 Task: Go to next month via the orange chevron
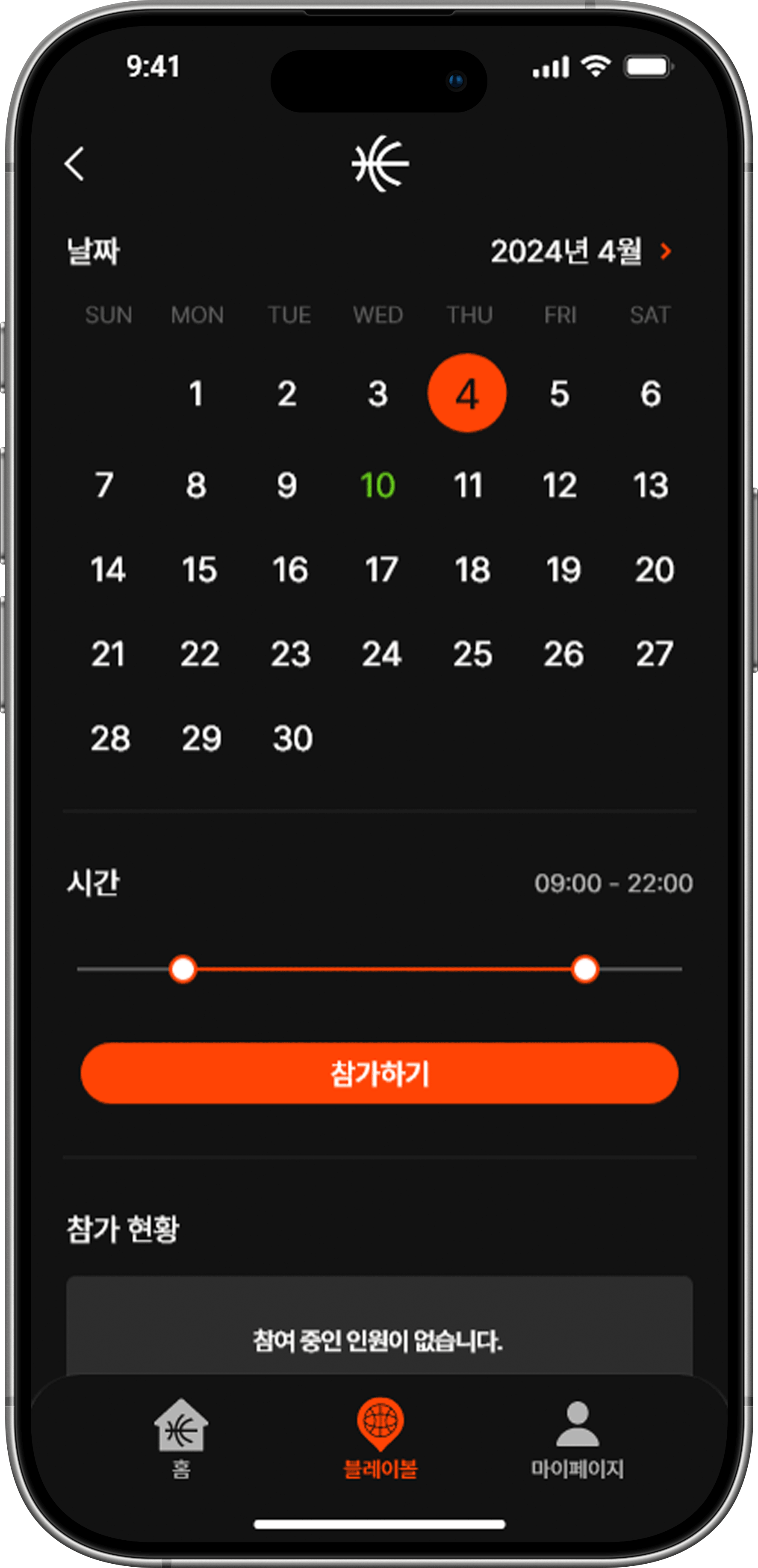click(x=666, y=251)
